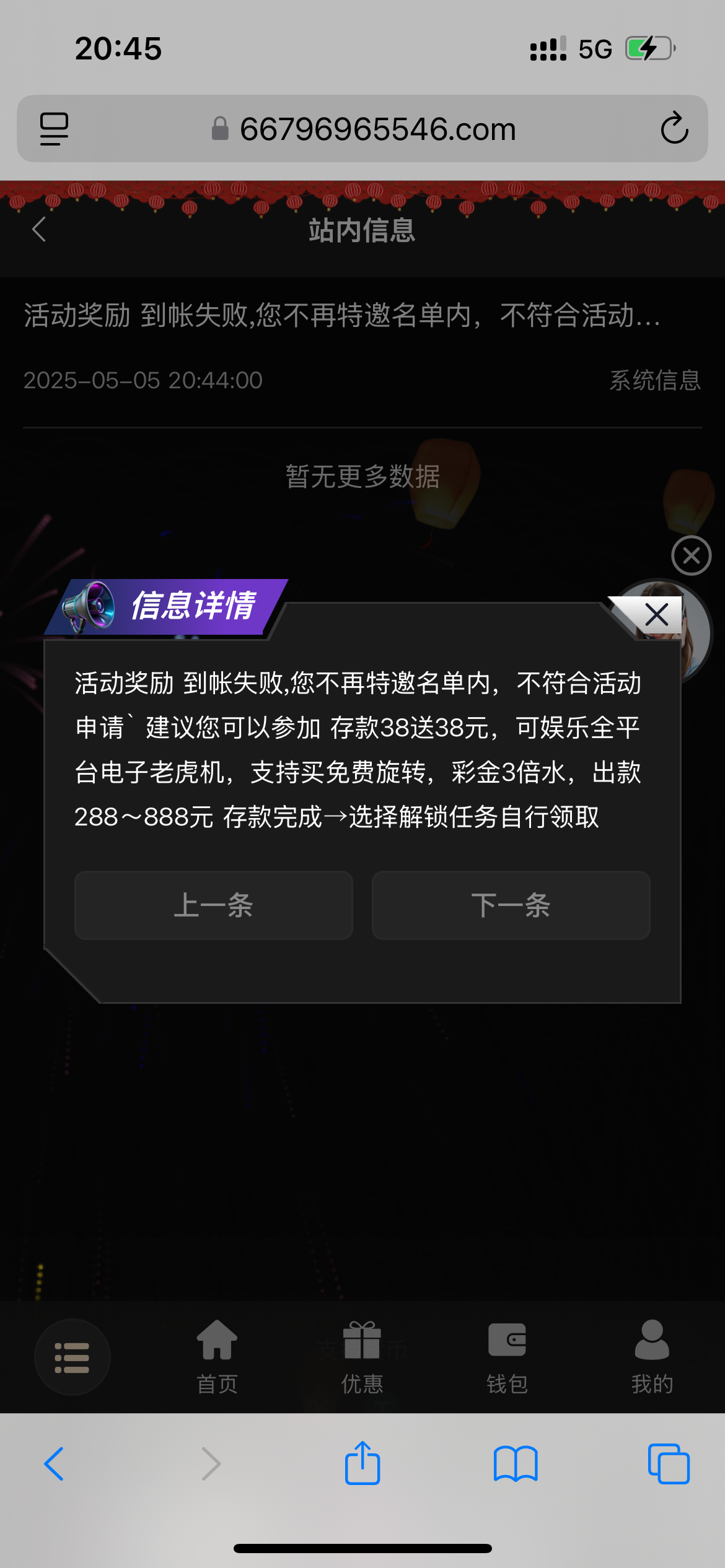Switch to the 首页 tab
Viewport: 725px width, 1568px height.
pos(217,1357)
